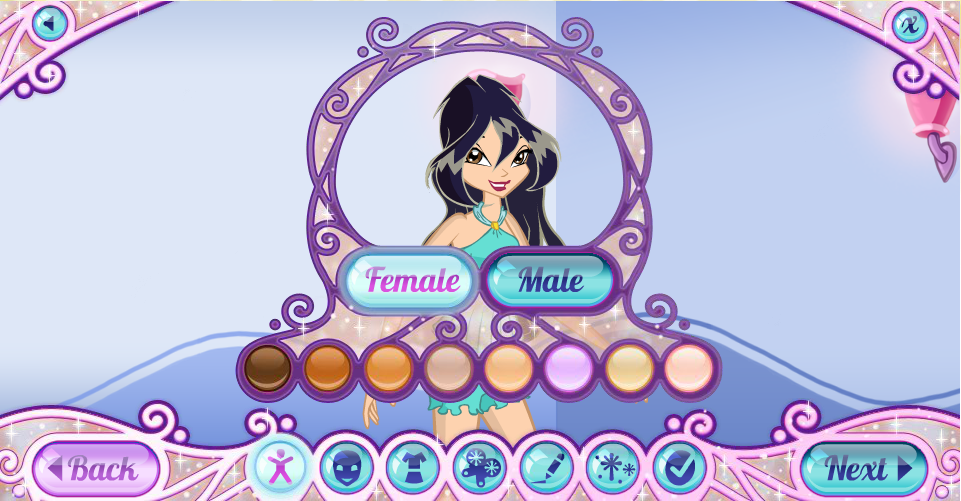Select the Male gender button
Screen dimensions: 961x501
550,280
